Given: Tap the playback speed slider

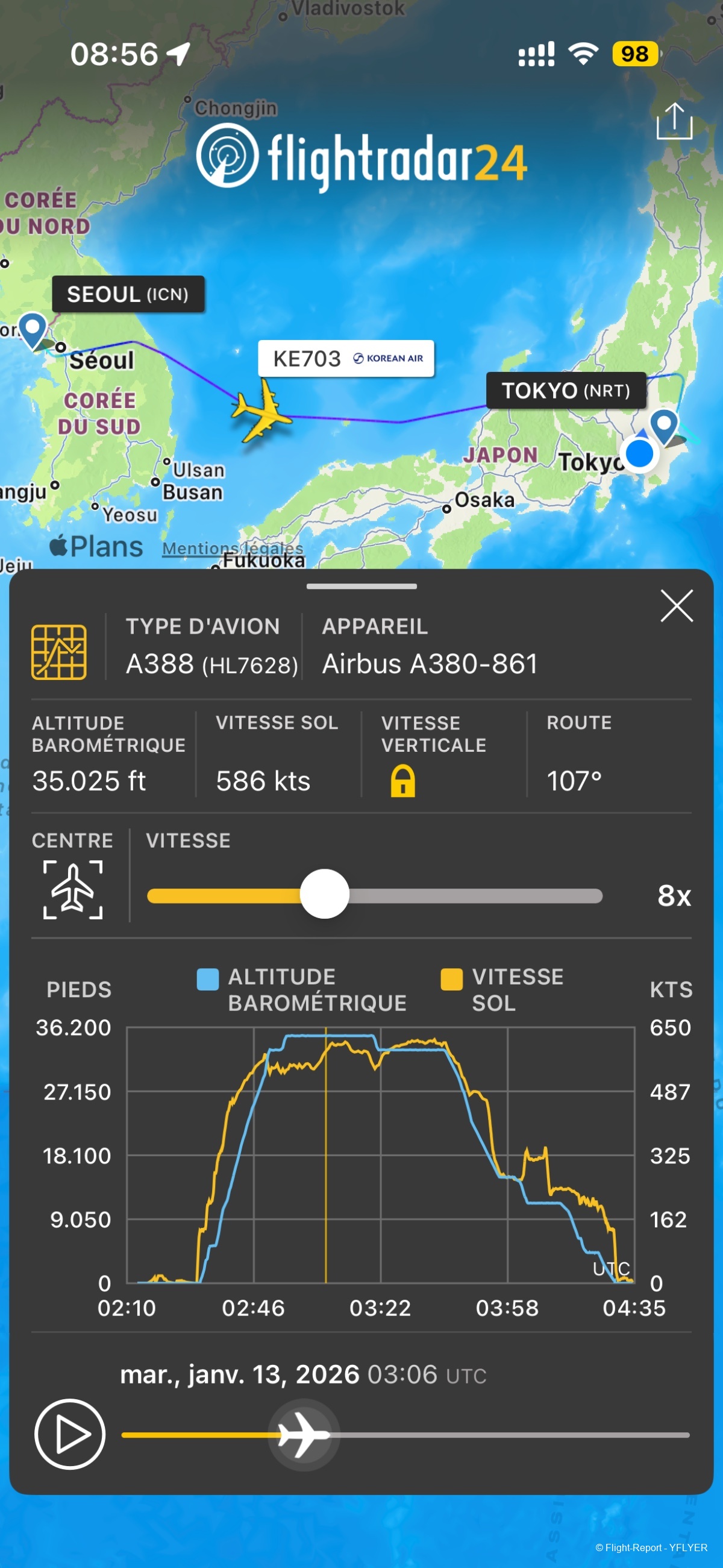Looking at the screenshot, I should 325,893.
